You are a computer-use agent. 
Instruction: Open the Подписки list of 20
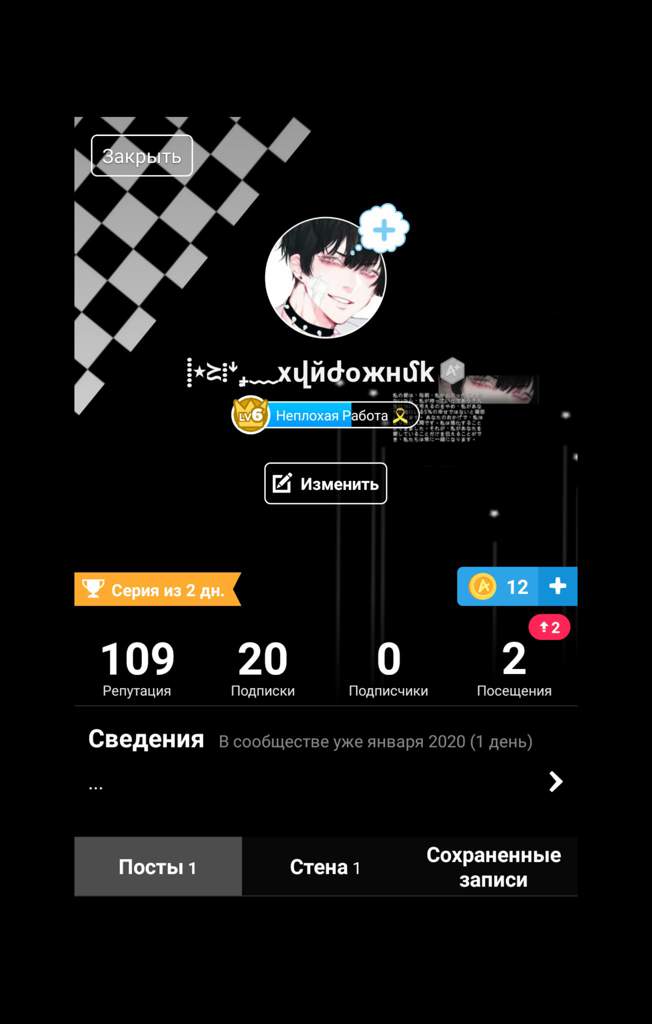pyautogui.click(x=262, y=668)
